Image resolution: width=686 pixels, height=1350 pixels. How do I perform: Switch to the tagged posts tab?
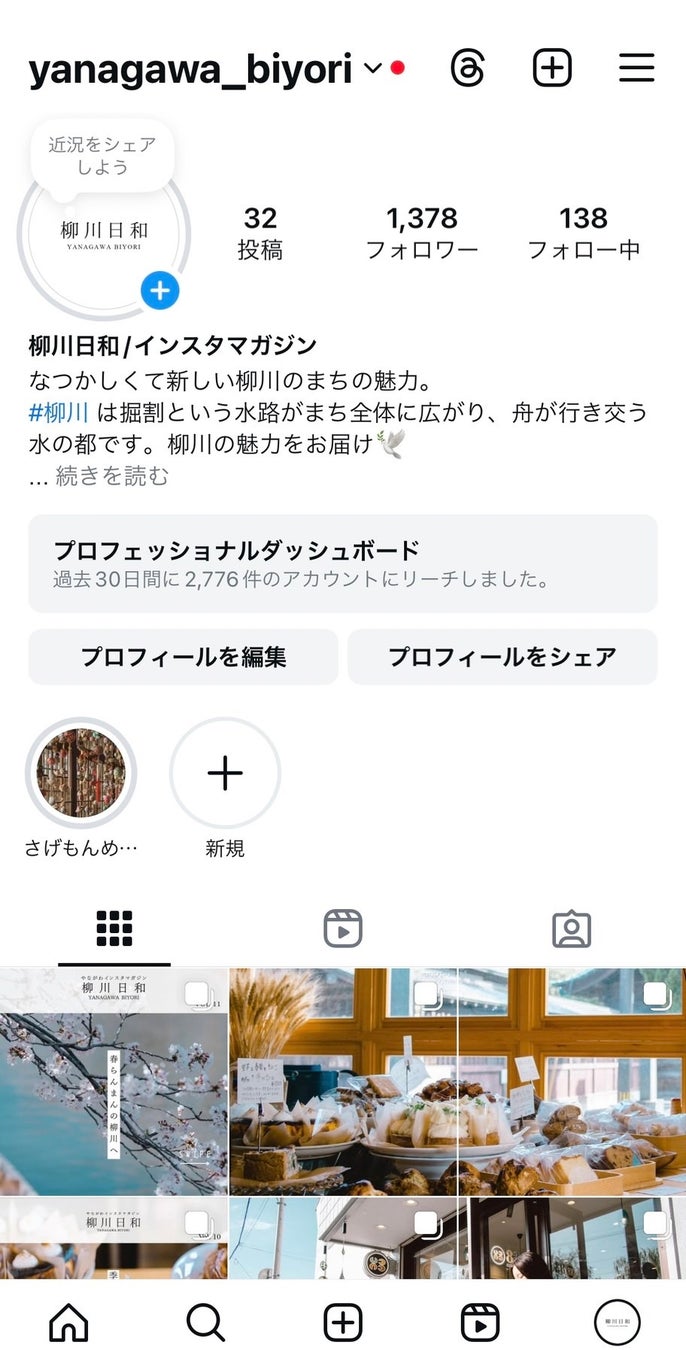coord(572,929)
